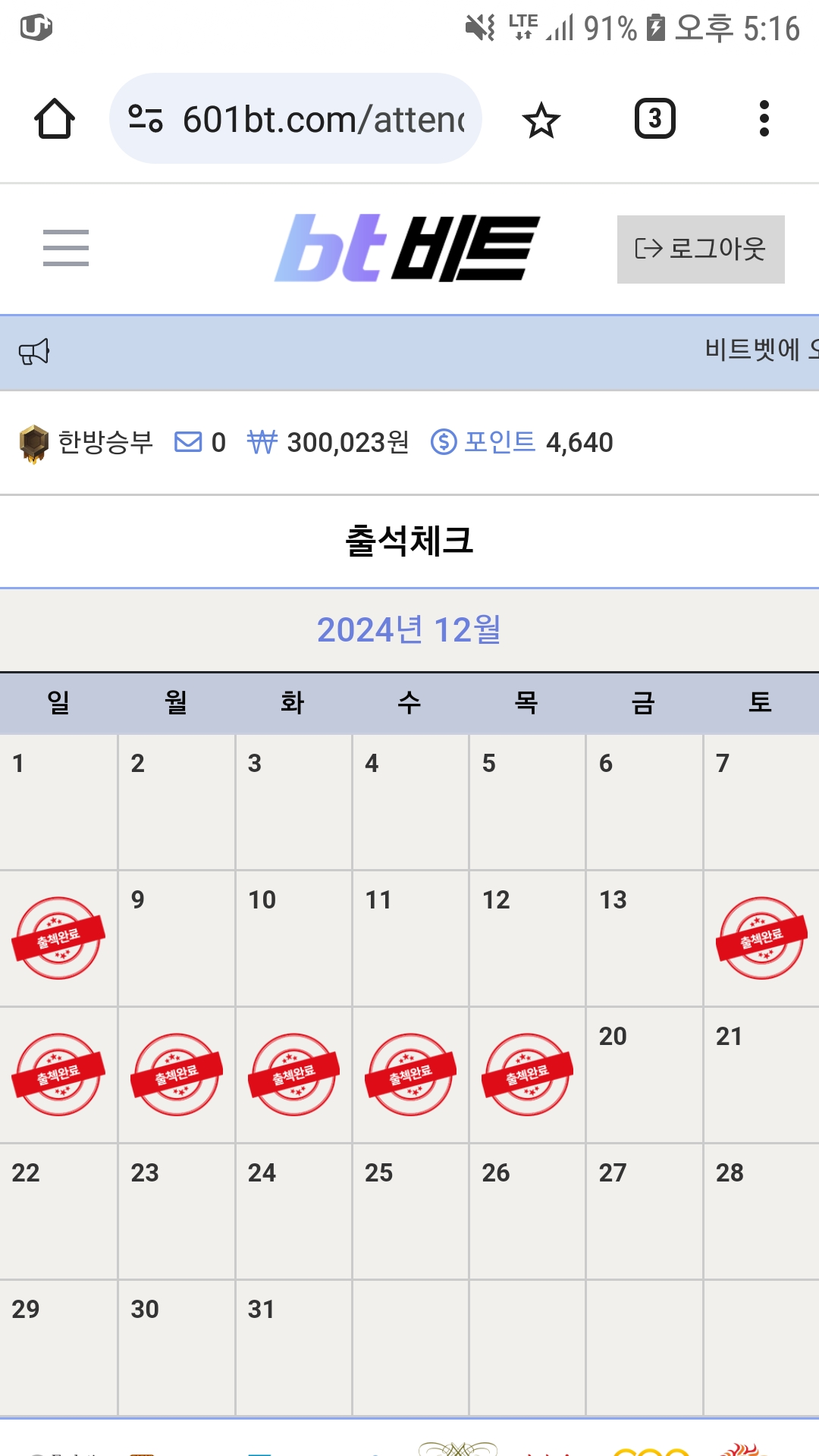The height and width of the screenshot is (1456, 819).
Task: Bookmark this page with the star
Action: [541, 120]
